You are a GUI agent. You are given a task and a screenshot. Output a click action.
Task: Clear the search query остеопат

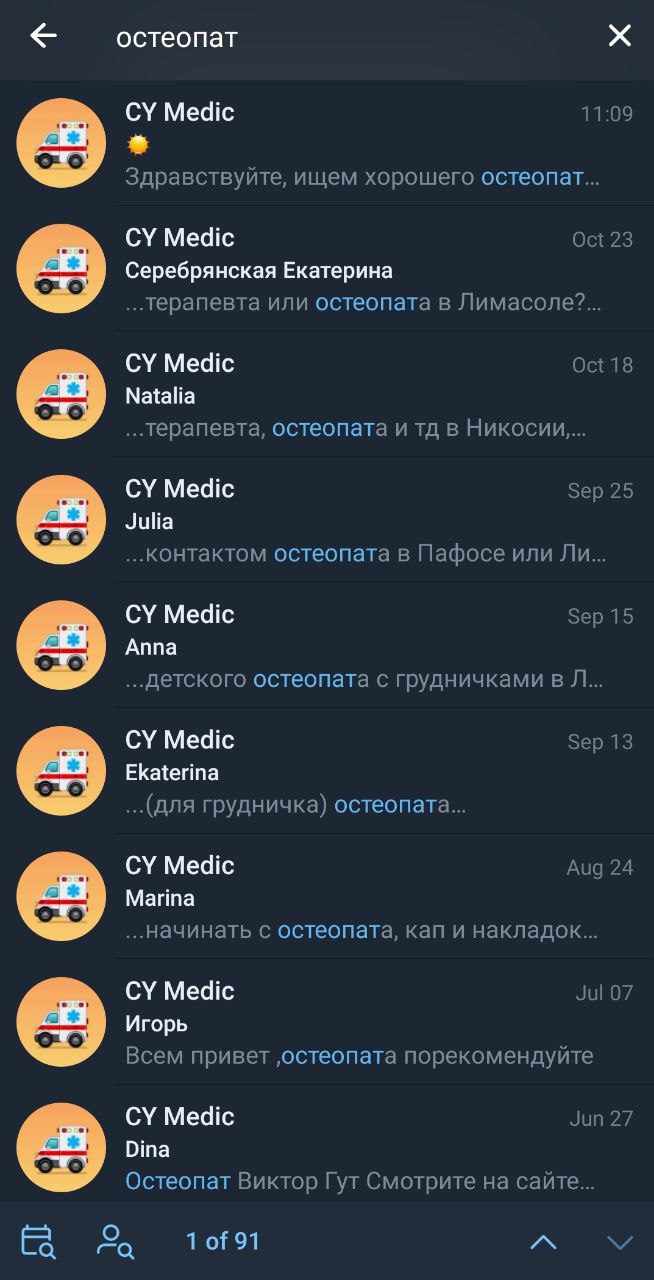pyautogui.click(x=620, y=36)
